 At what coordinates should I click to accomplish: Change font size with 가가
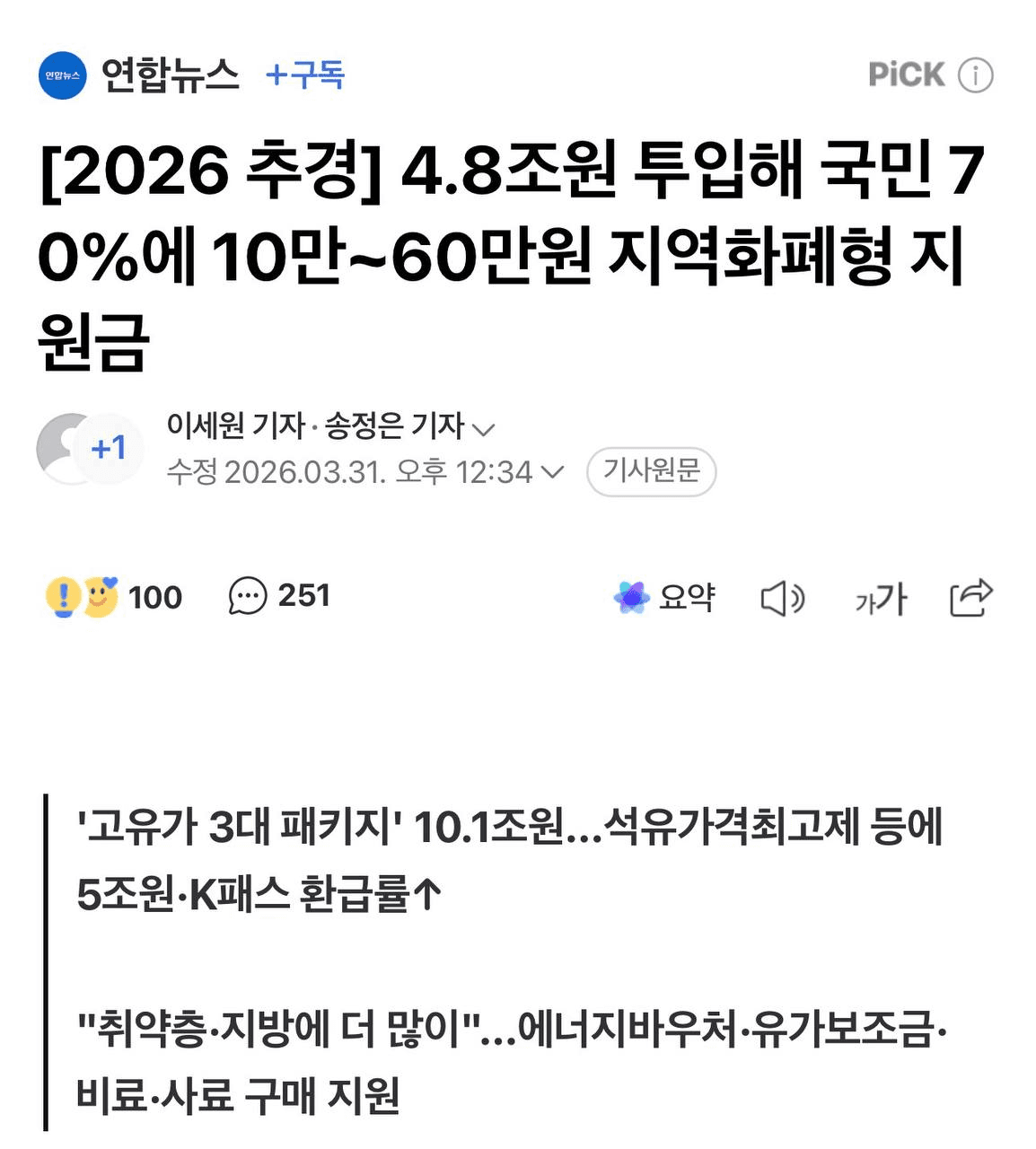[881, 599]
